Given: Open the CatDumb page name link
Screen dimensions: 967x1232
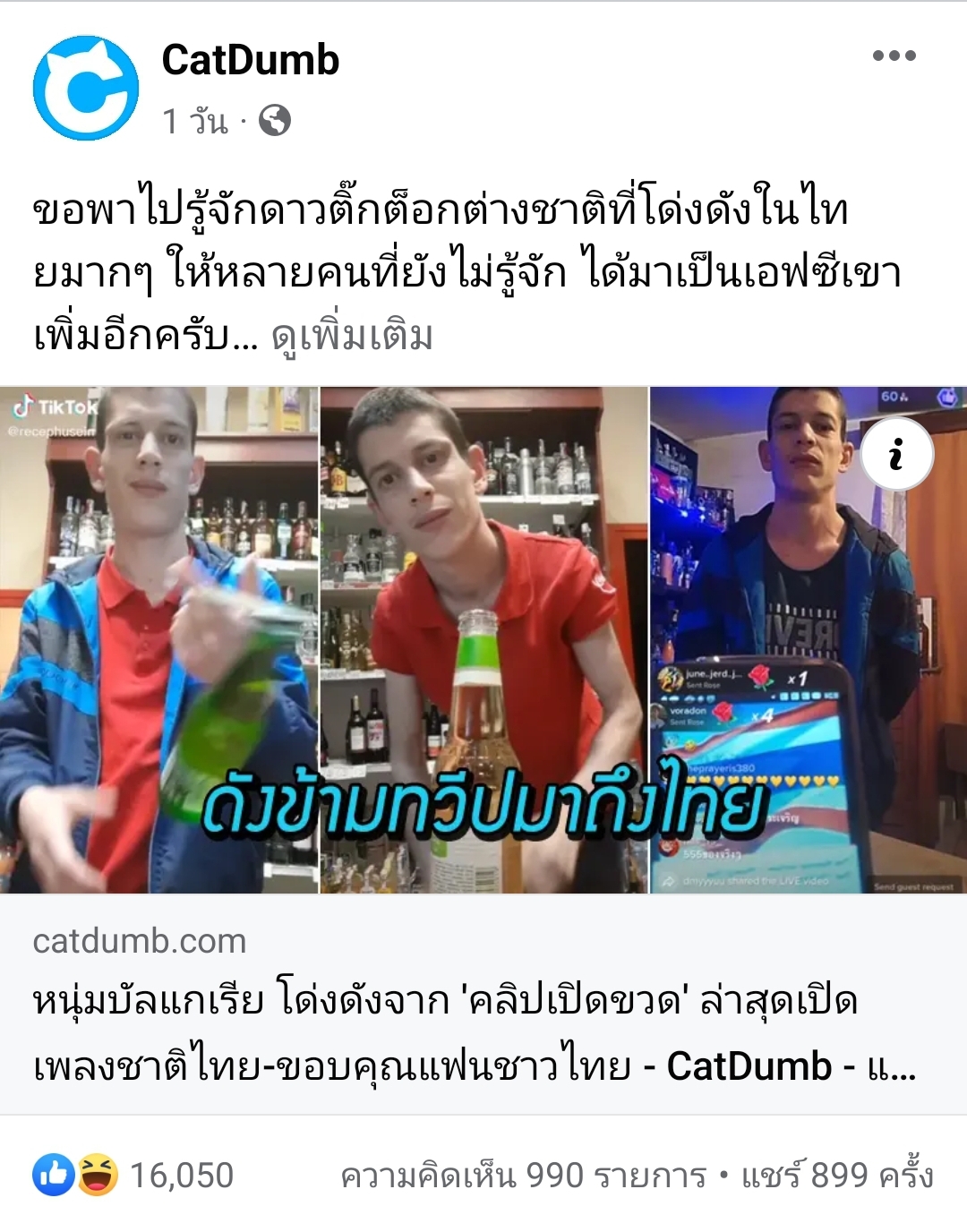Looking at the screenshot, I should coord(250,61).
